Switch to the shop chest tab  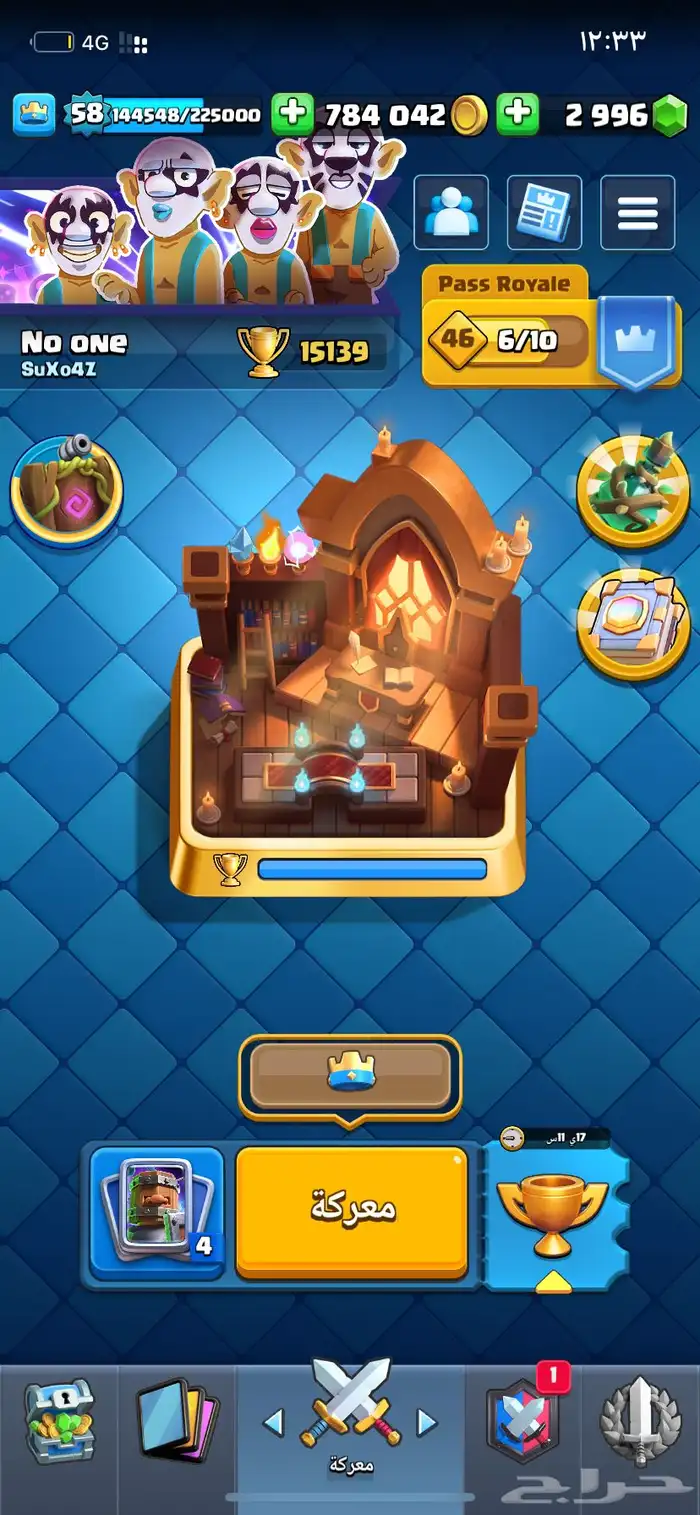[x=60, y=1422]
